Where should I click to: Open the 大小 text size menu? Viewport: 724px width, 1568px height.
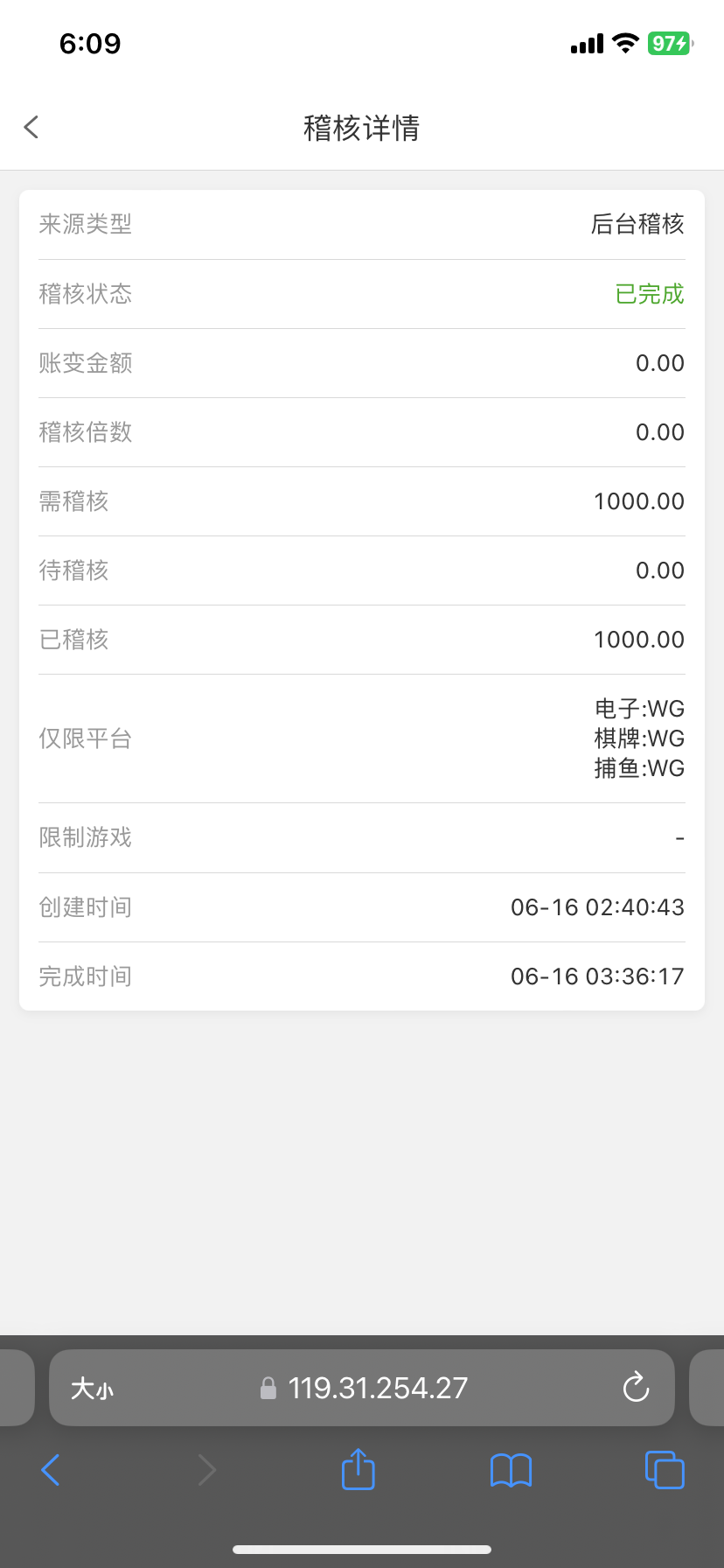click(x=92, y=1389)
